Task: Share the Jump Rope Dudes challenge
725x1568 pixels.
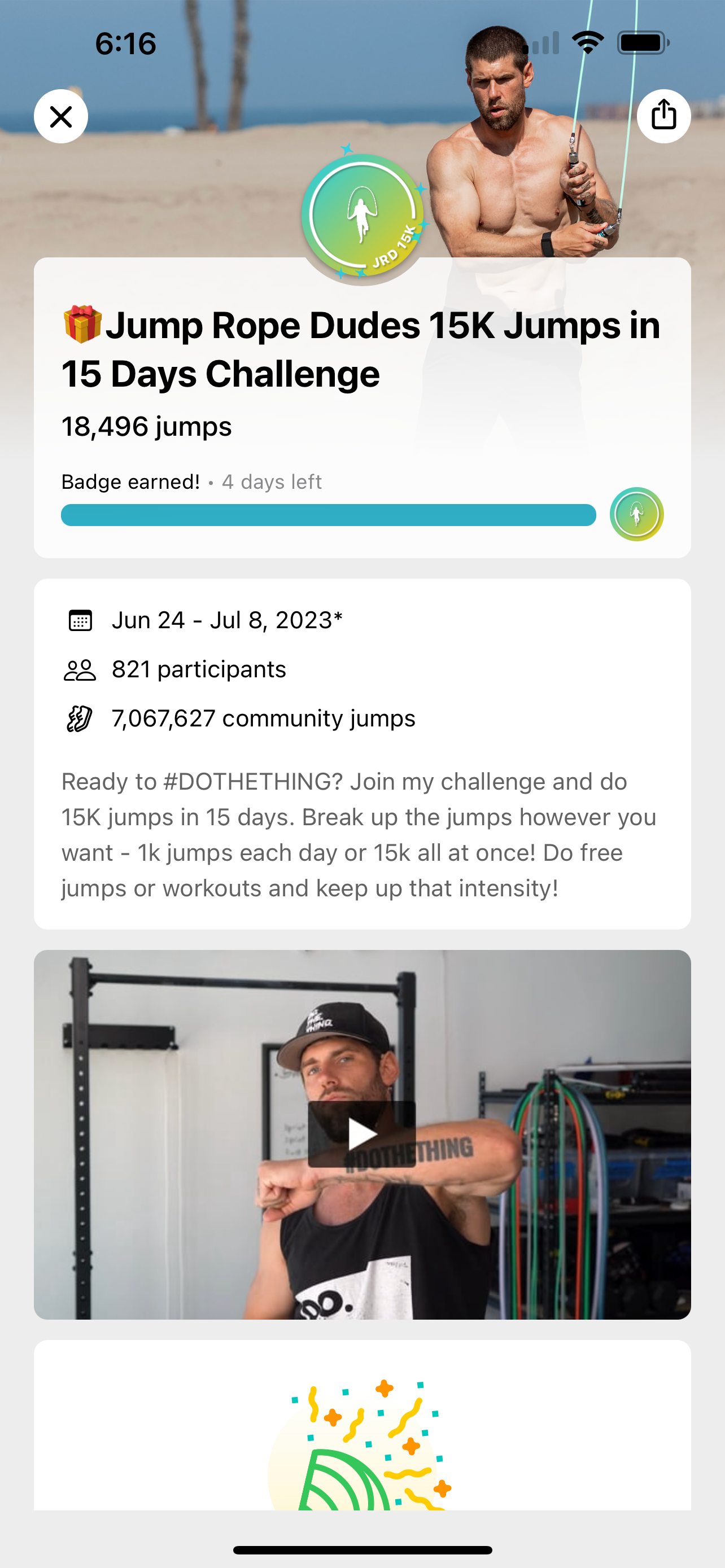Action: point(663,116)
